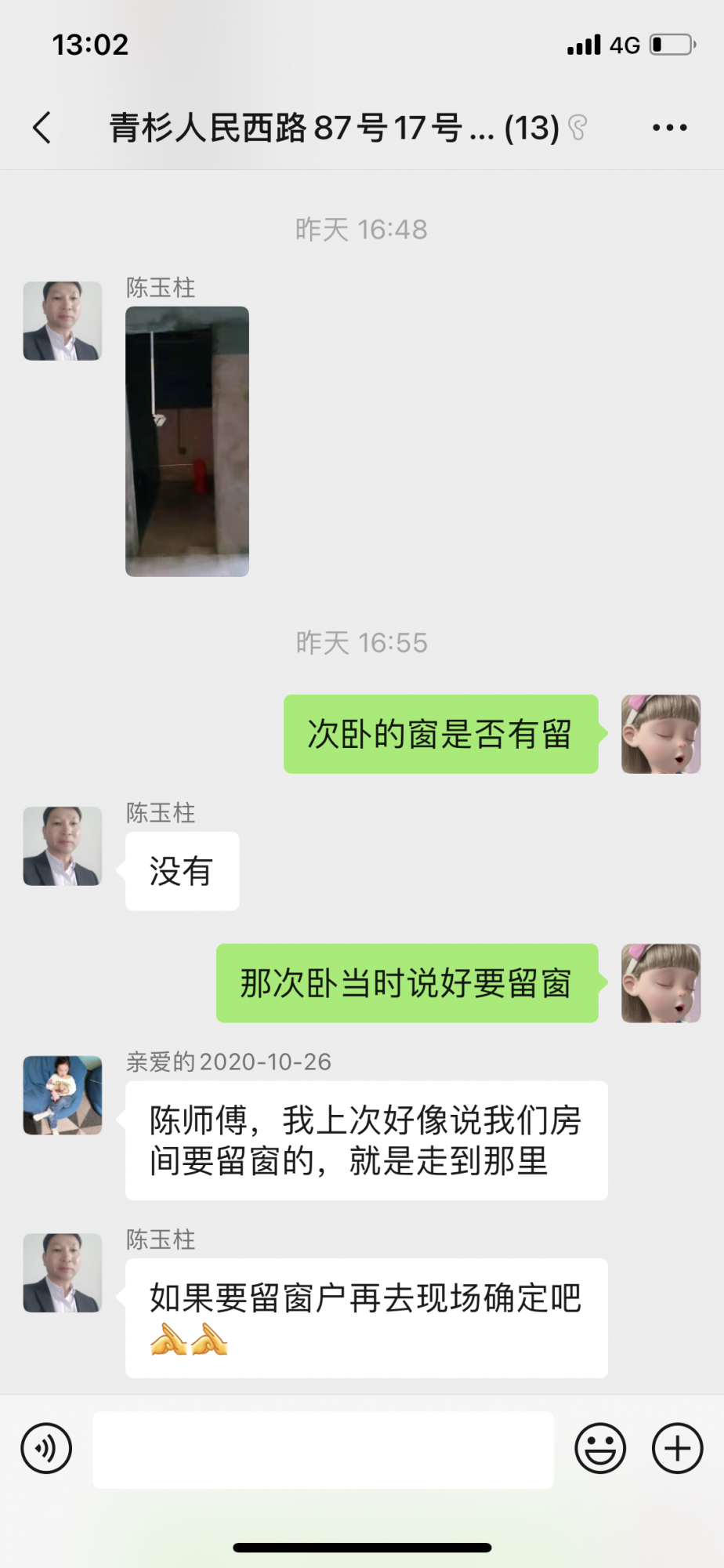Open group chat details menu

[x=669, y=127]
